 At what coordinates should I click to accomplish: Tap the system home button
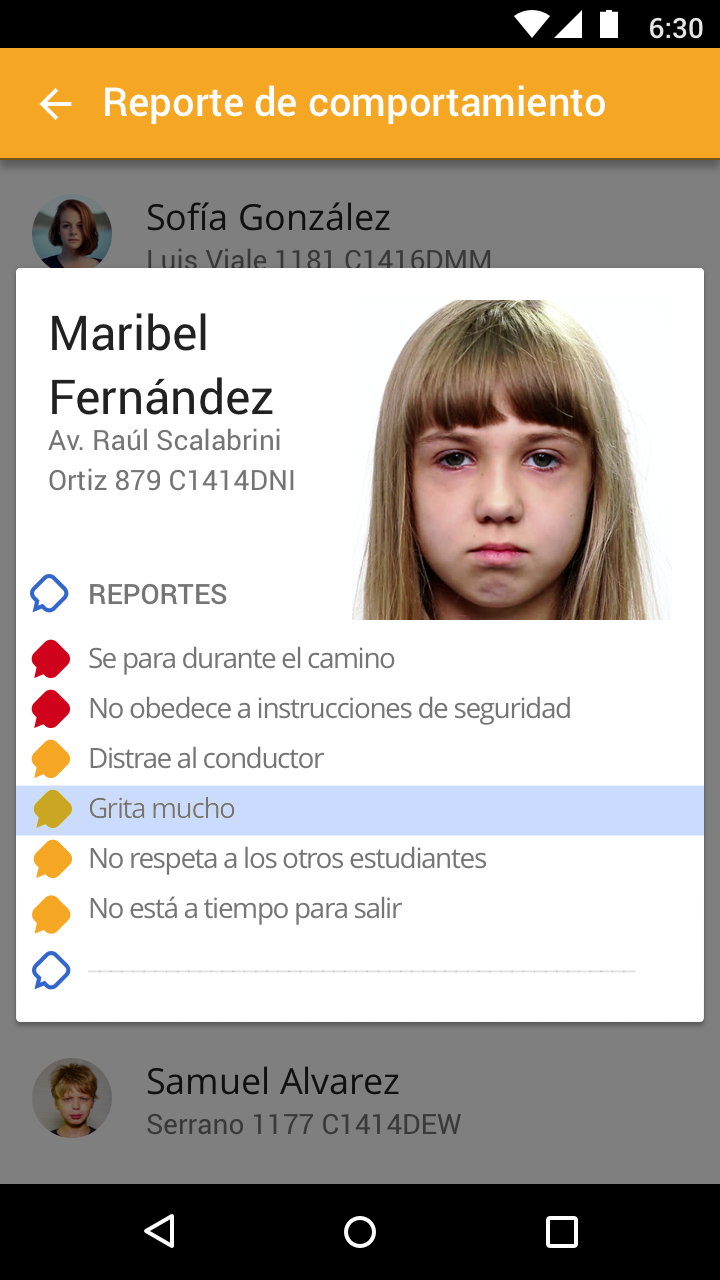(x=360, y=1232)
